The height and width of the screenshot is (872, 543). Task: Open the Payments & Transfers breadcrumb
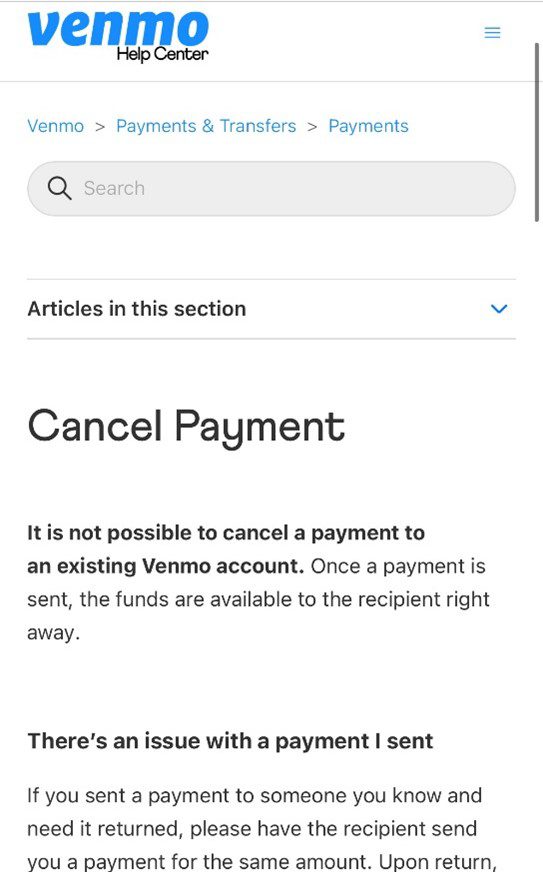206,126
